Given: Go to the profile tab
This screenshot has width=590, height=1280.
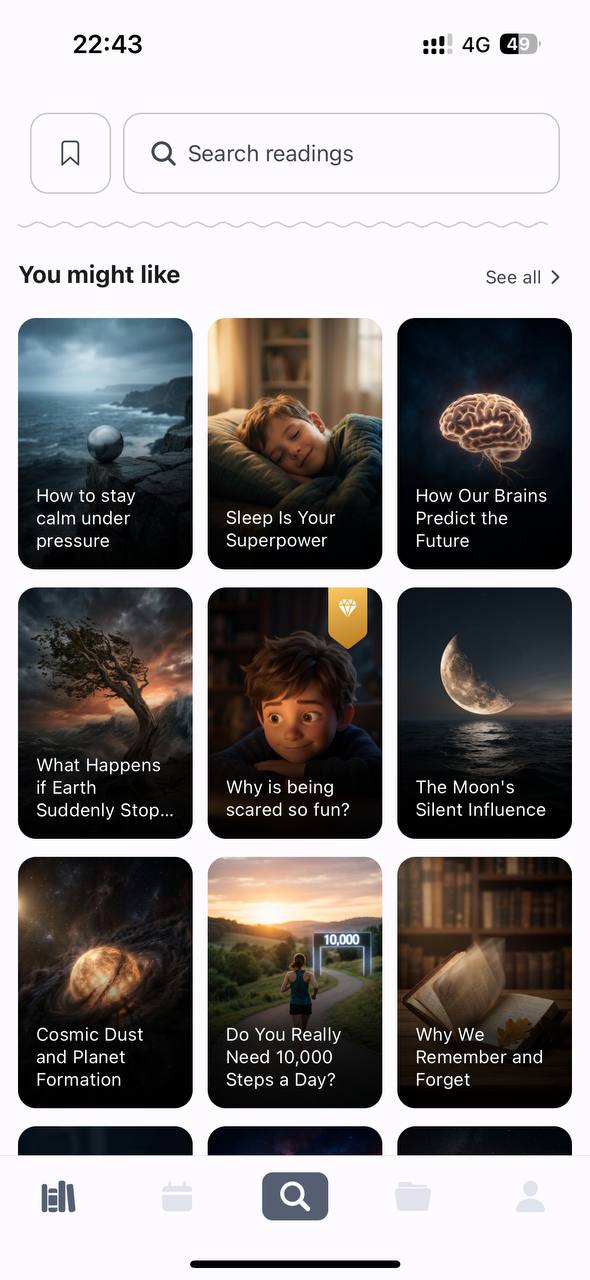Looking at the screenshot, I should click(x=530, y=1196).
